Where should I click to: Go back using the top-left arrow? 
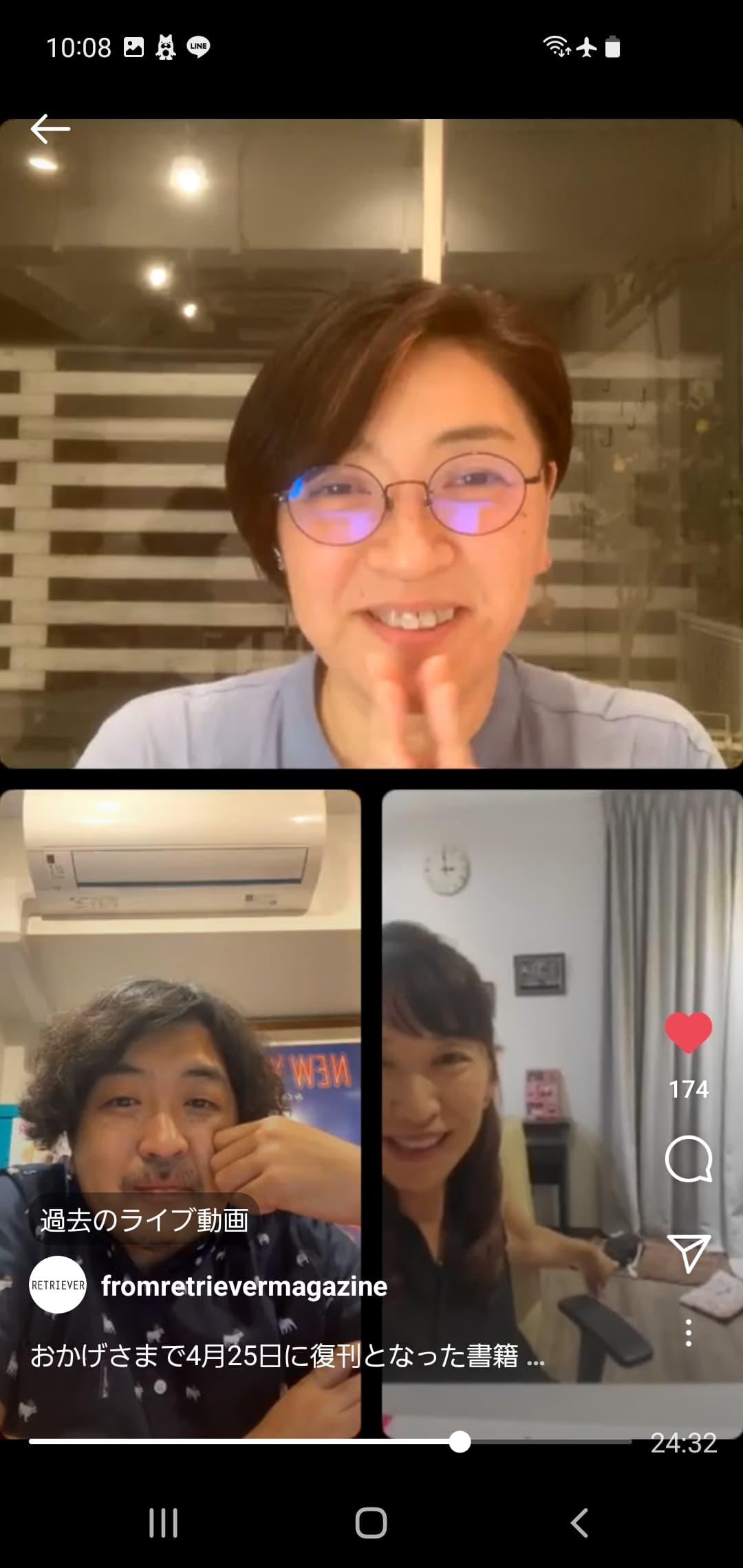point(50,129)
